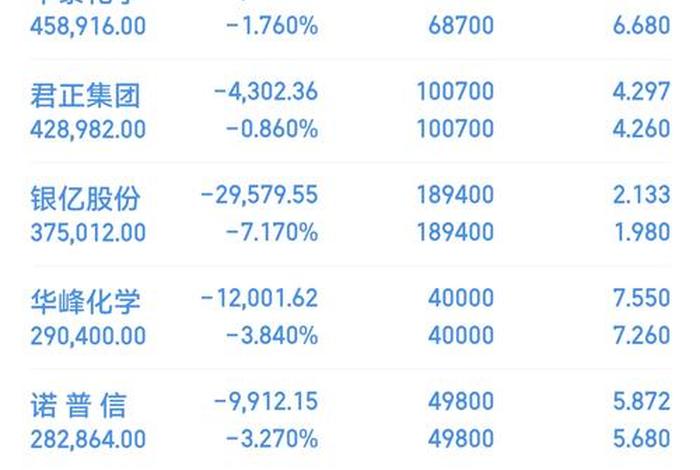Select the 华峰化学 stock row
Image resolution: width=700 pixels, height=470 pixels.
tap(85, 301)
